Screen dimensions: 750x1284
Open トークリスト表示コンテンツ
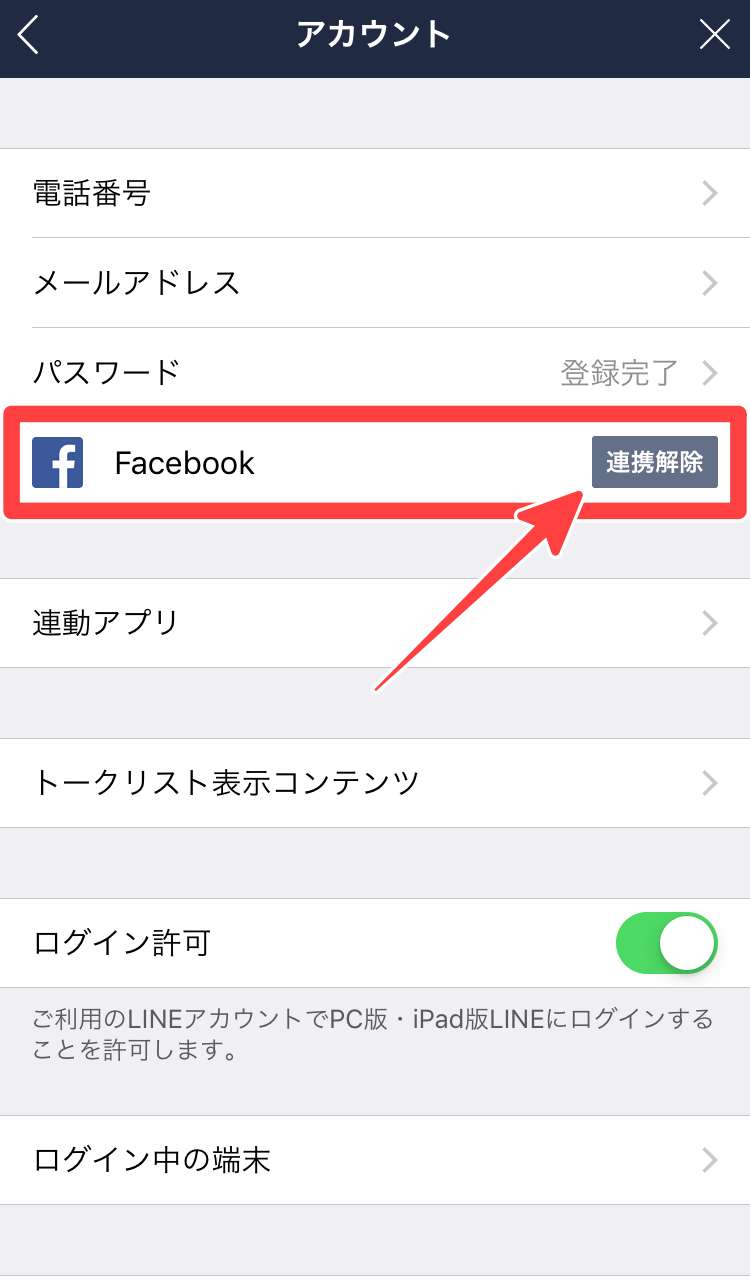coord(375,782)
